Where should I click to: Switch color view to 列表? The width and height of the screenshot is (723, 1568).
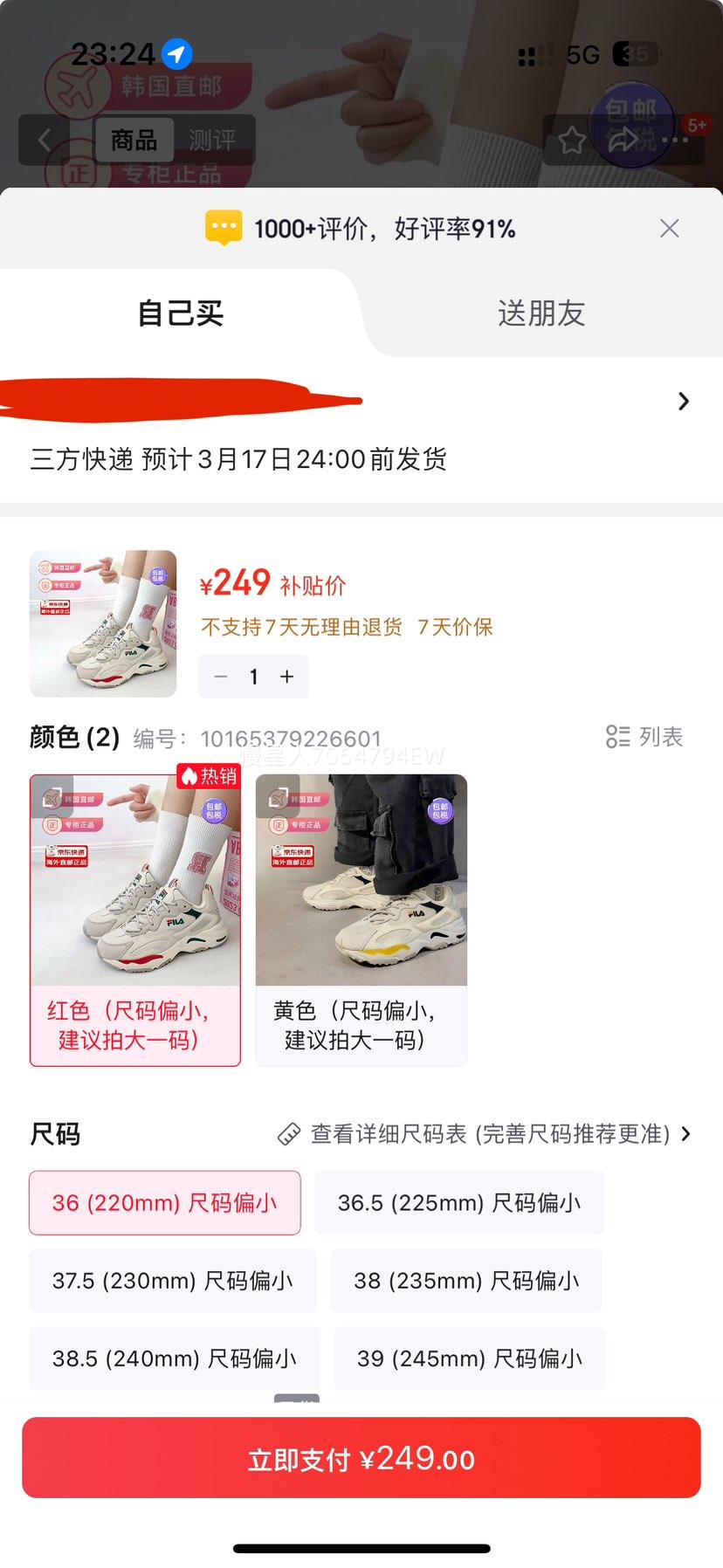[644, 737]
